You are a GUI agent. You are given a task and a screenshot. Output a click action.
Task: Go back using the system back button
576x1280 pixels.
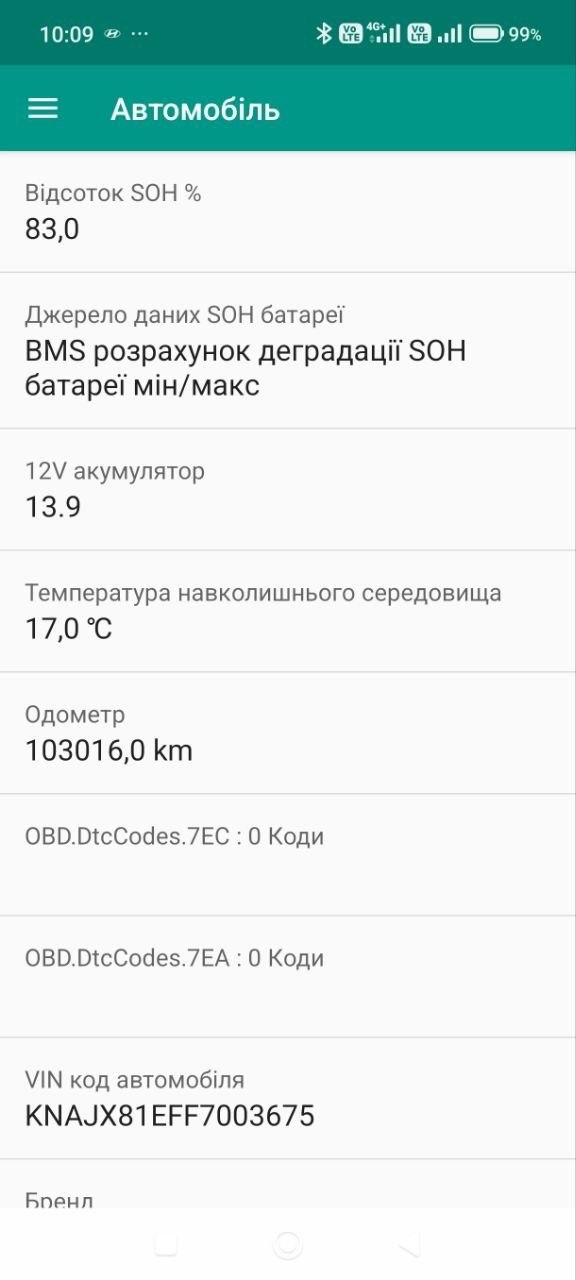pos(410,1244)
